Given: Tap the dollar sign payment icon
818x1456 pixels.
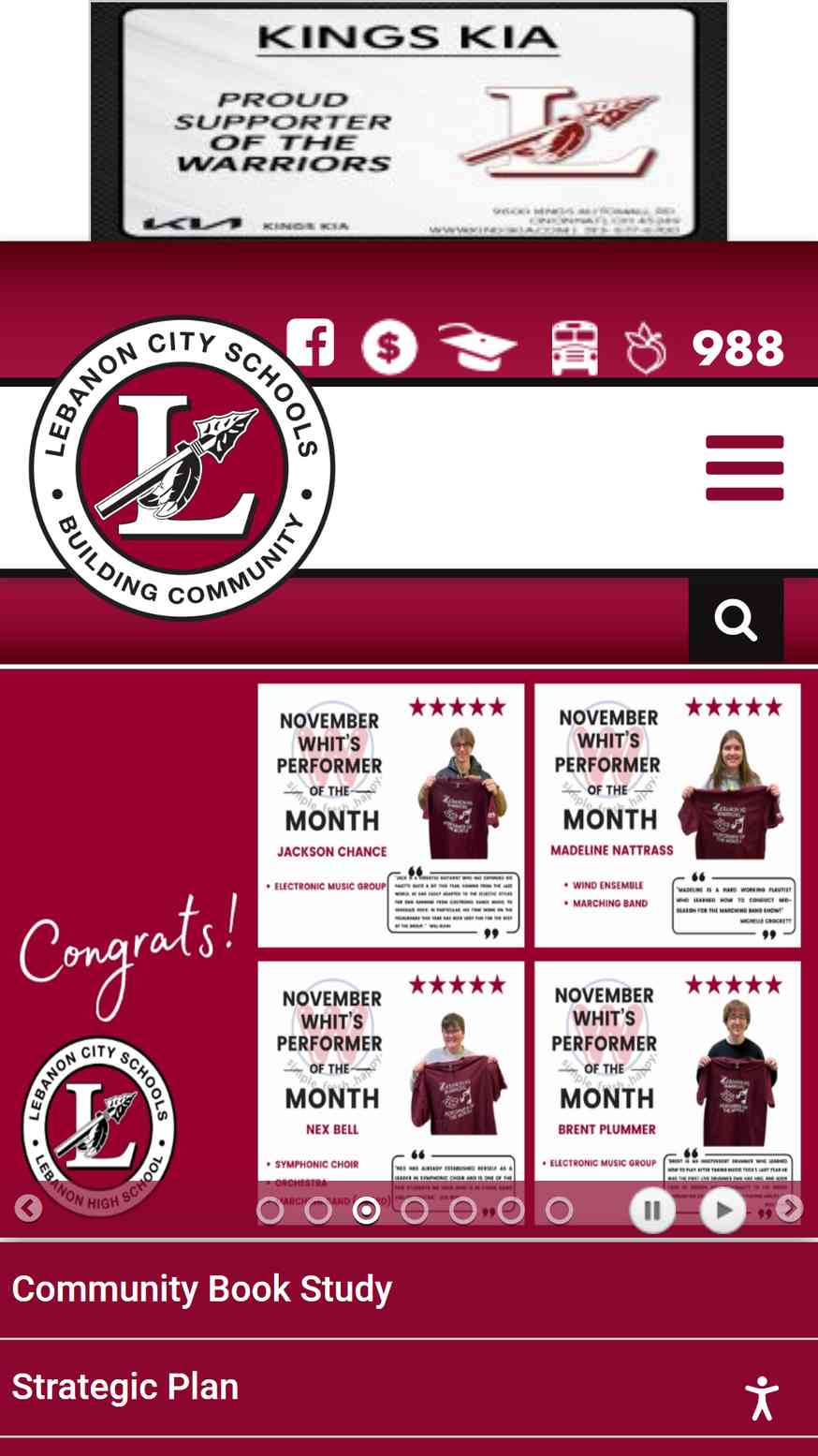Looking at the screenshot, I should [389, 347].
